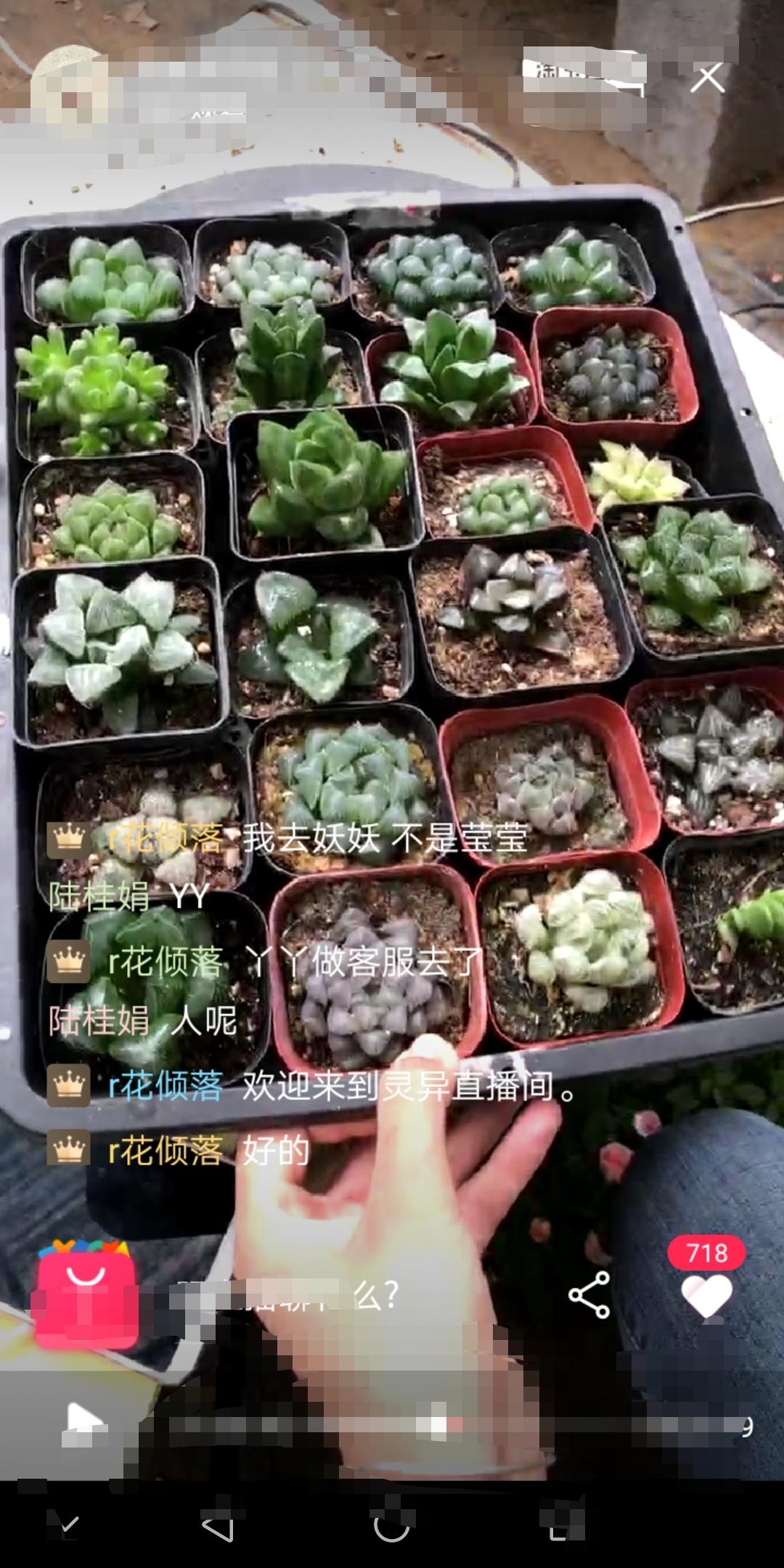Go back with the system back button

218,1527
